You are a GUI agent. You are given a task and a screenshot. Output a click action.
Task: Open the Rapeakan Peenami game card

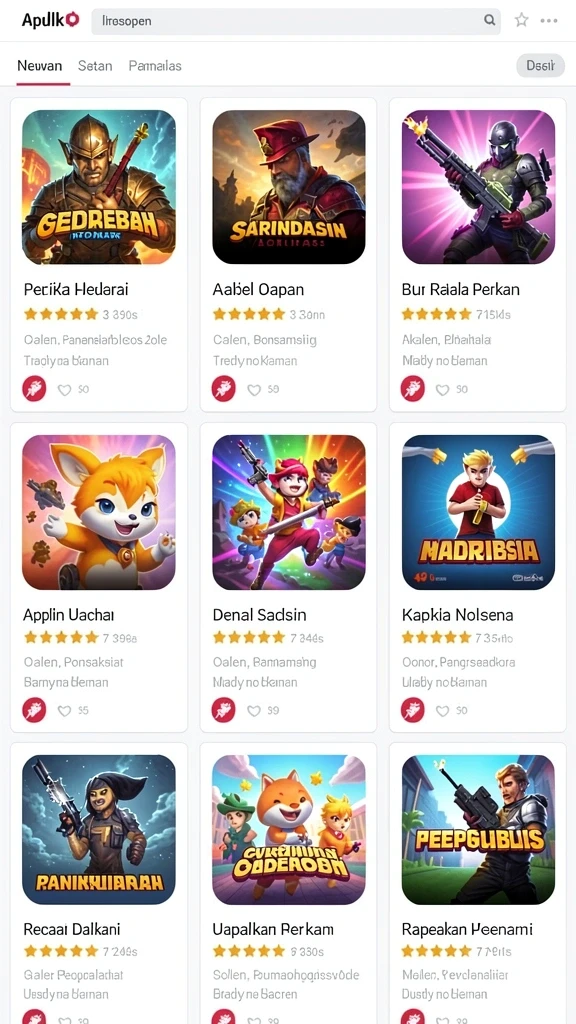[x=477, y=883]
